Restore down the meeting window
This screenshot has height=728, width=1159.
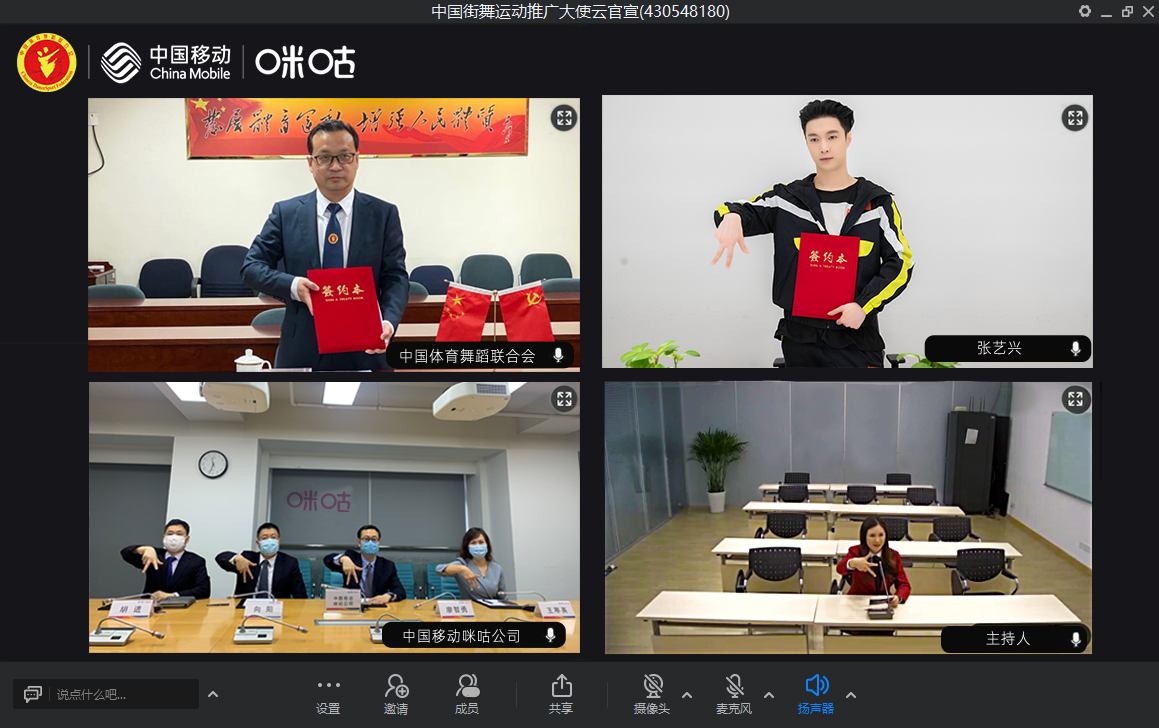tap(1127, 11)
